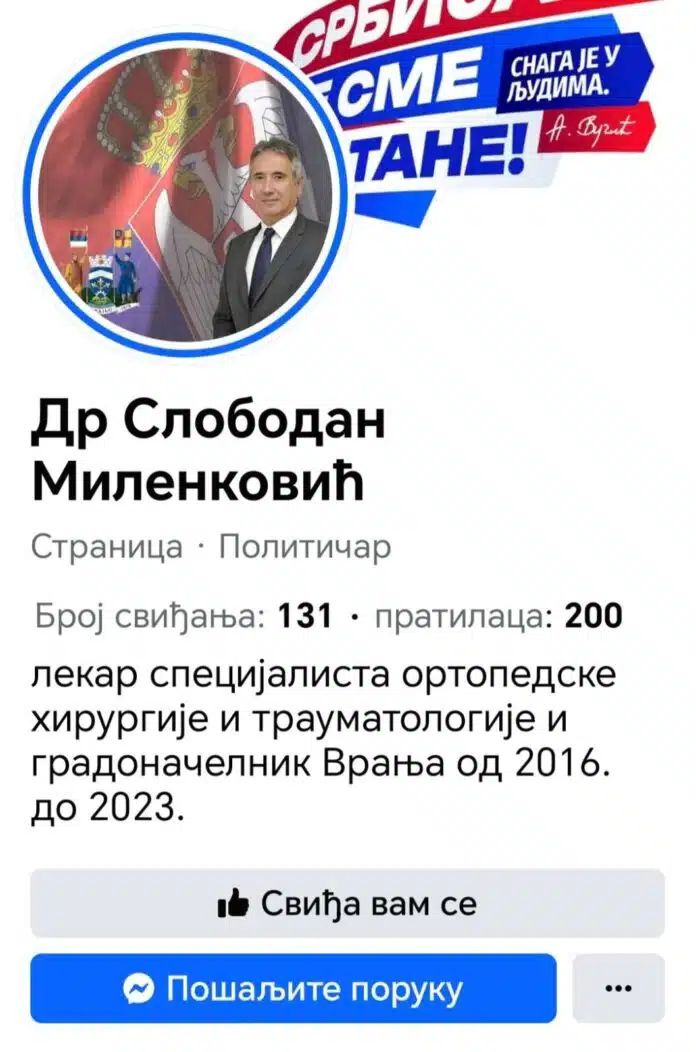Open the circular profile picture

tap(187, 192)
